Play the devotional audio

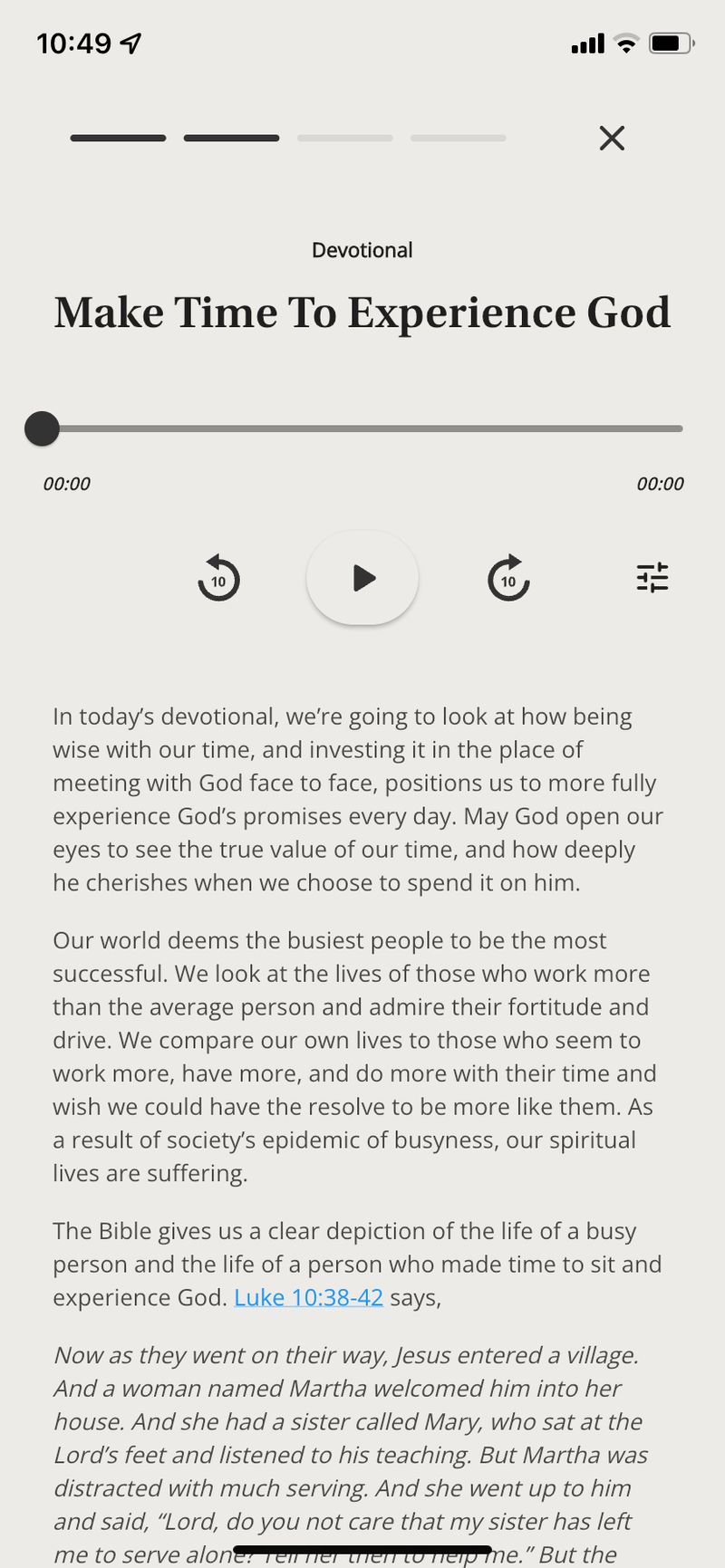362,578
